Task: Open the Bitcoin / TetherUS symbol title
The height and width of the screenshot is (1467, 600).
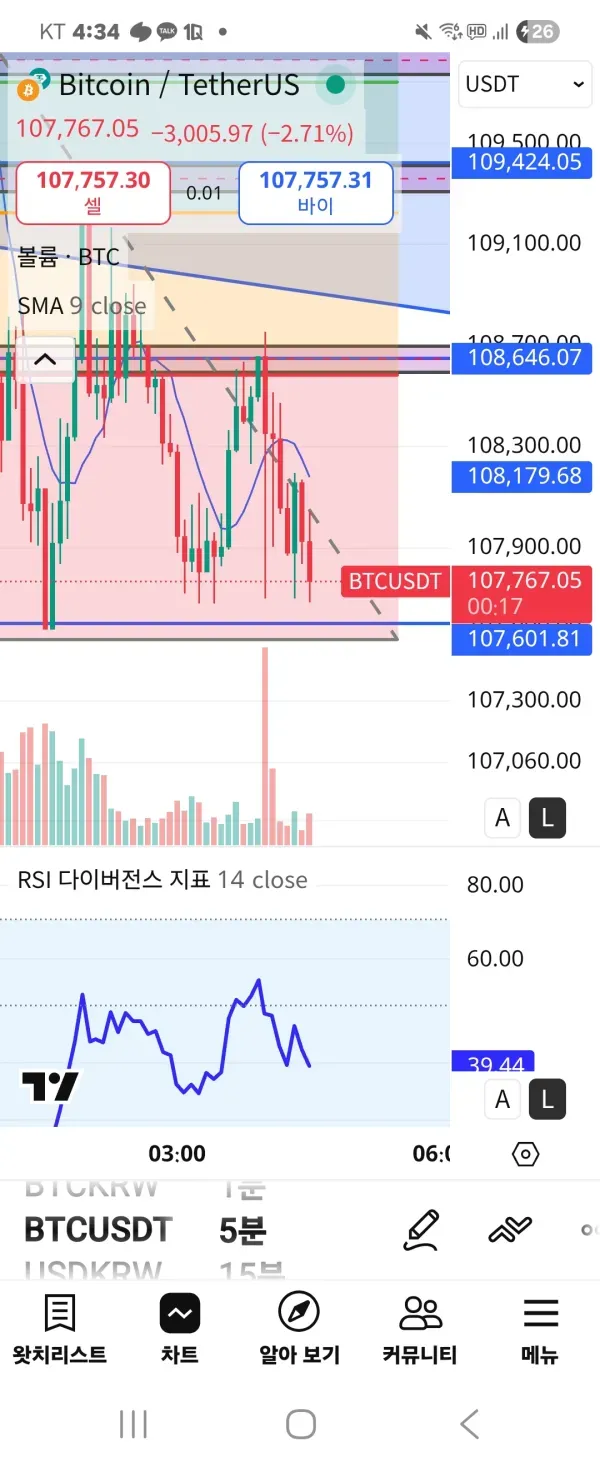Action: tap(178, 85)
